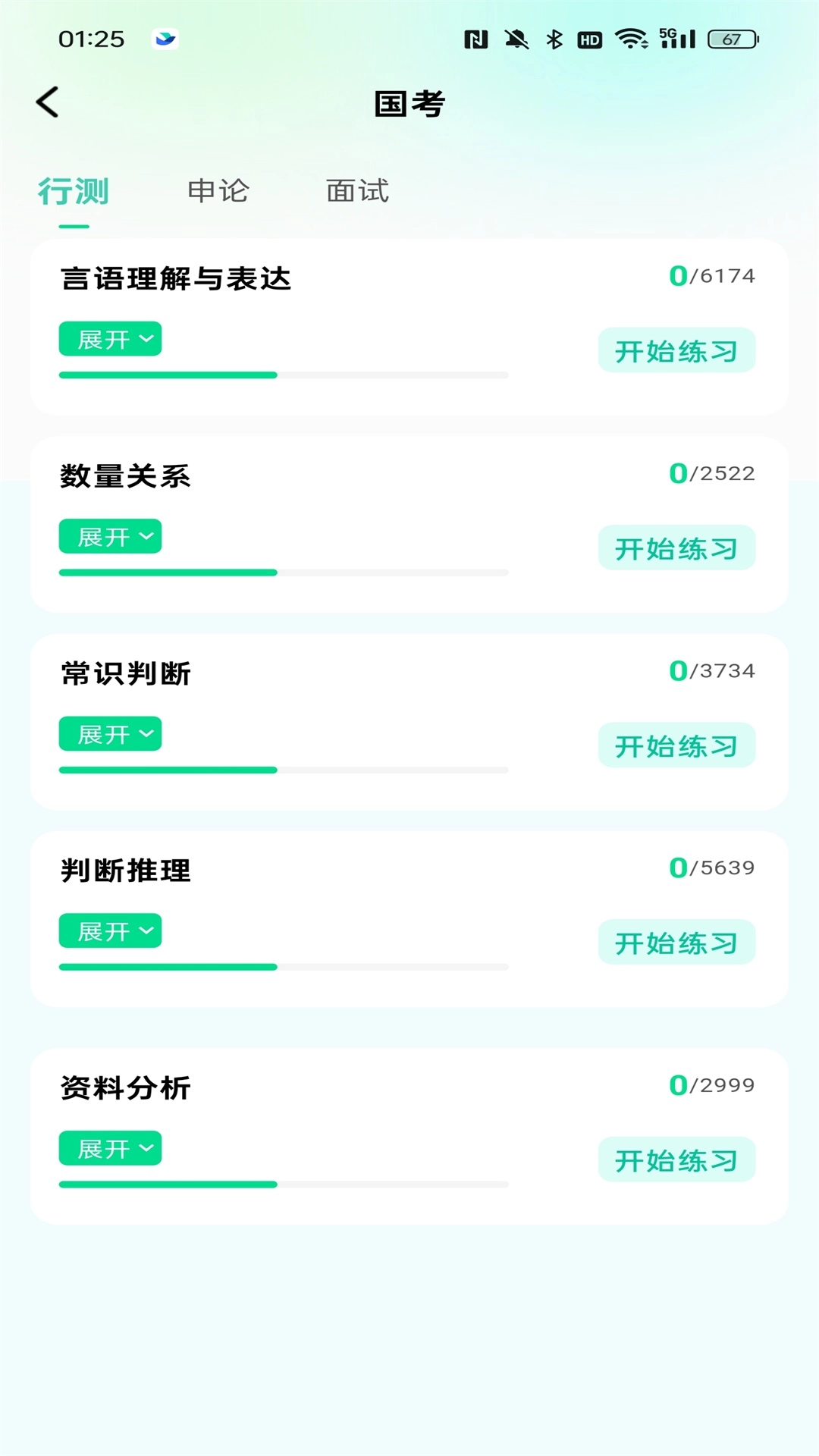Viewport: 819px width, 1456px height.
Task: Start practicing 常识判断 with 开始练习
Action: [x=676, y=745]
